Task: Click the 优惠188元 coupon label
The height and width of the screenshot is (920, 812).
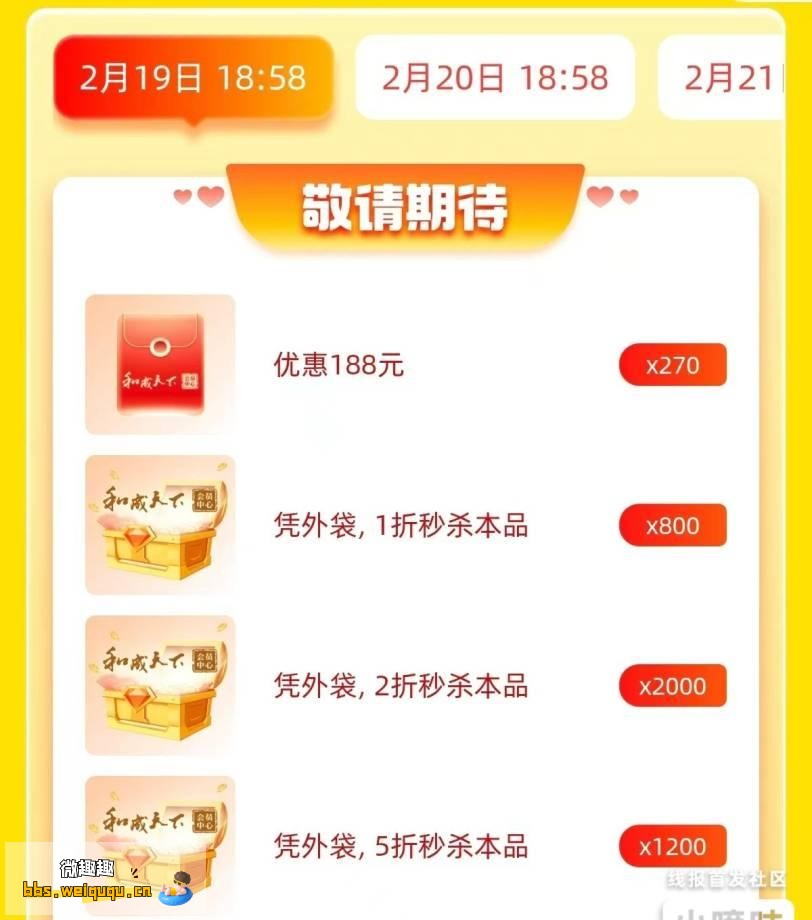Action: point(337,363)
